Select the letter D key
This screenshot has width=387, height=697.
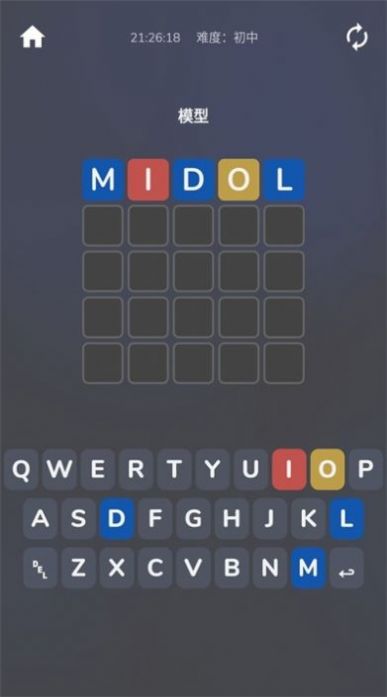pos(116,519)
